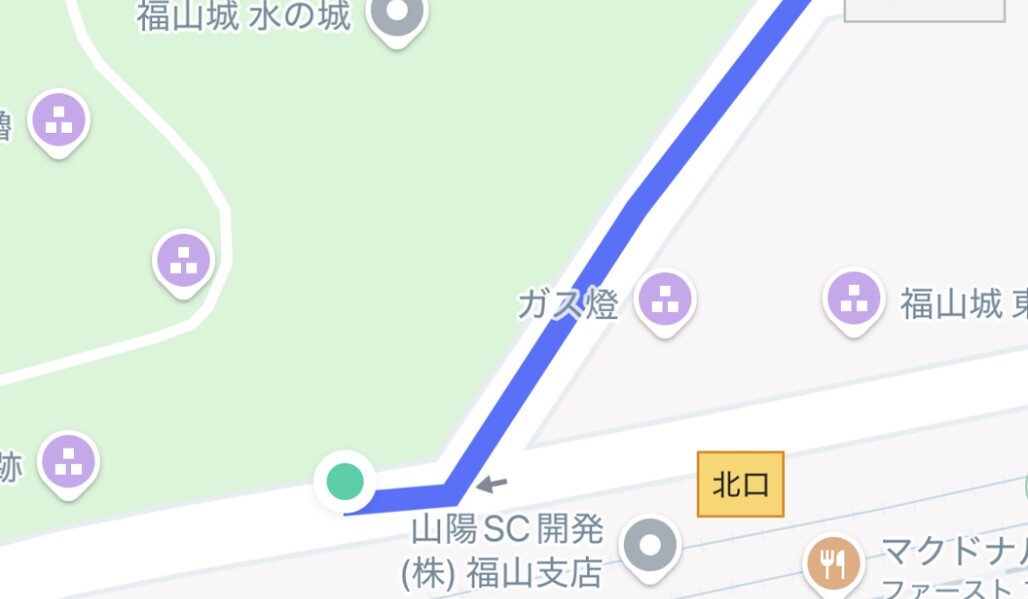Select the 北口 station exit label

(x=740, y=484)
